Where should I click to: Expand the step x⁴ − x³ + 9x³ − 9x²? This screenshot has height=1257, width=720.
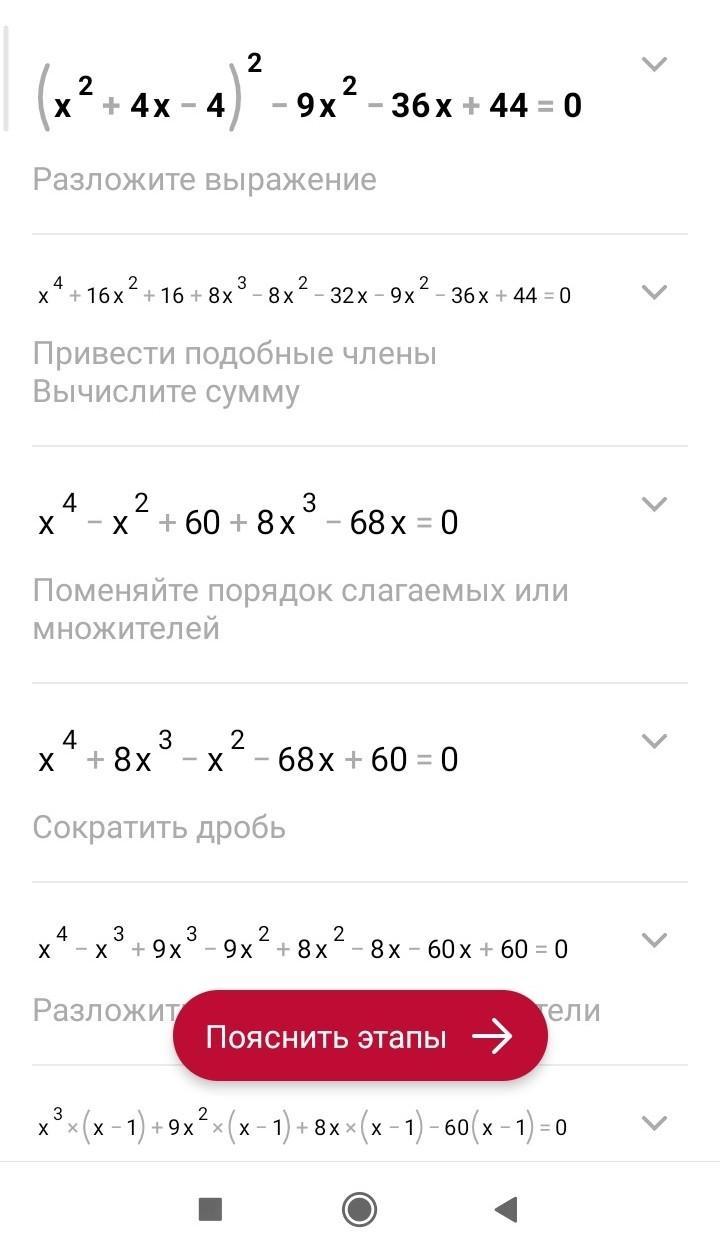tap(654, 940)
